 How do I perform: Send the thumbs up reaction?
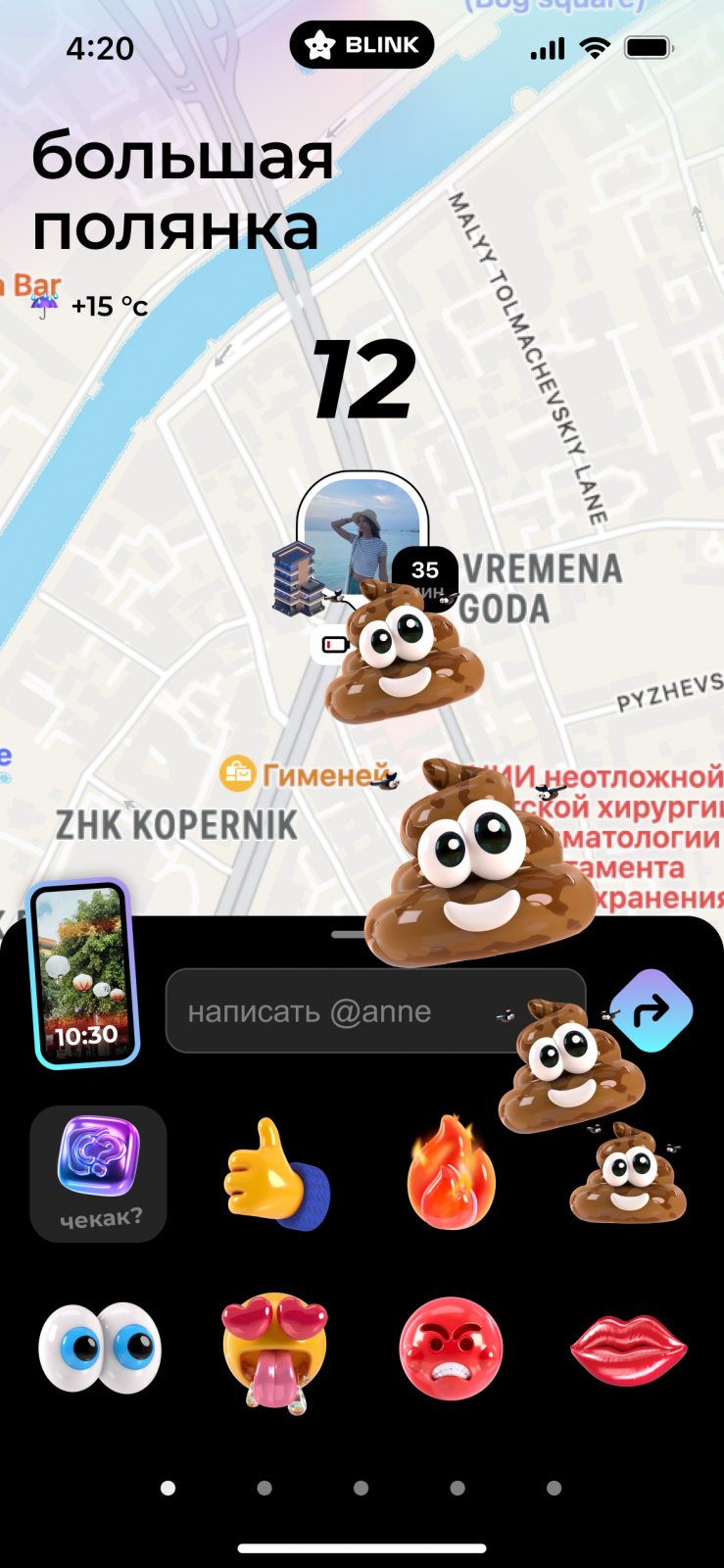pyautogui.click(x=275, y=1174)
